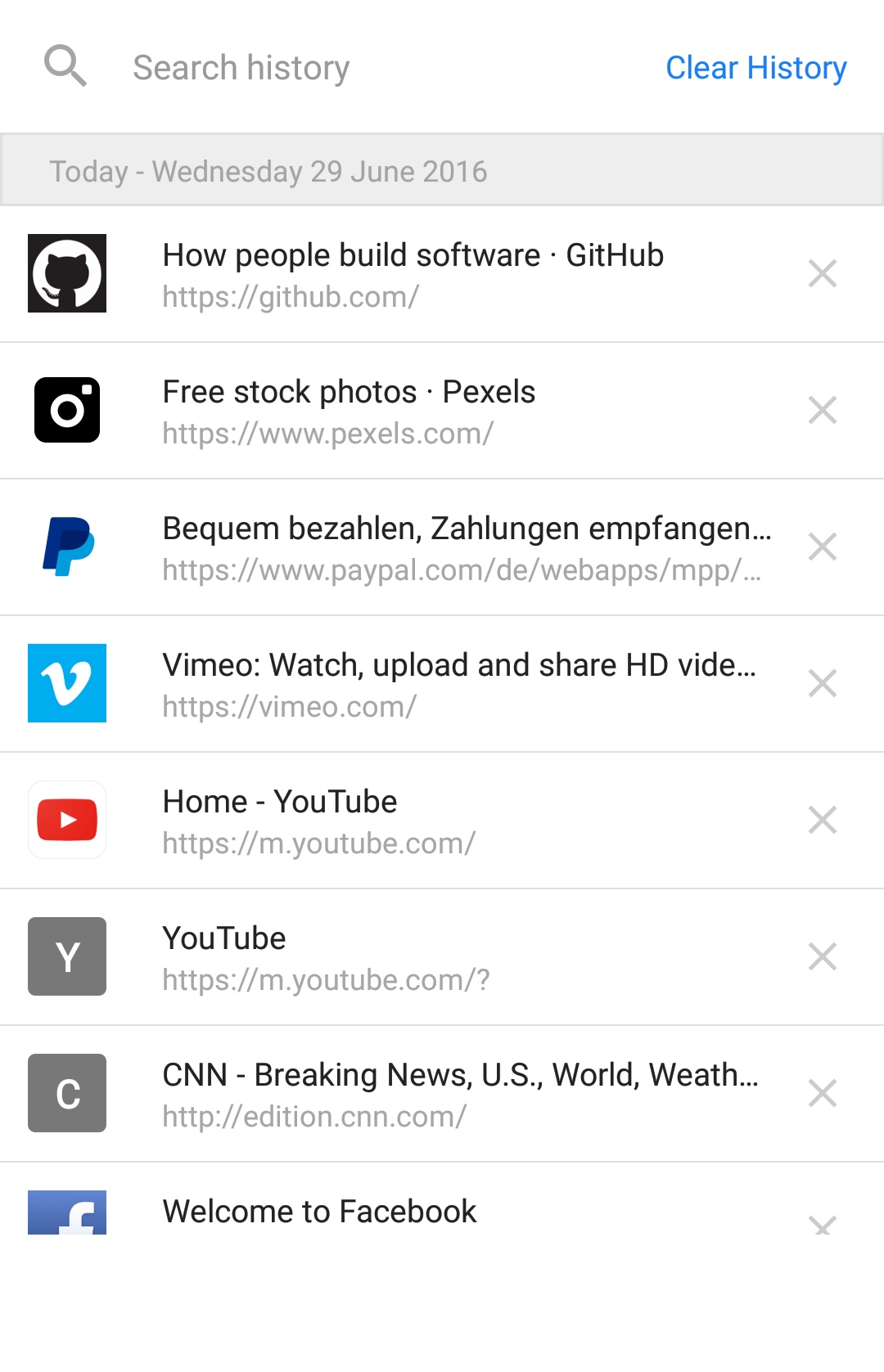Remove the GitHub entry from history

(822, 274)
